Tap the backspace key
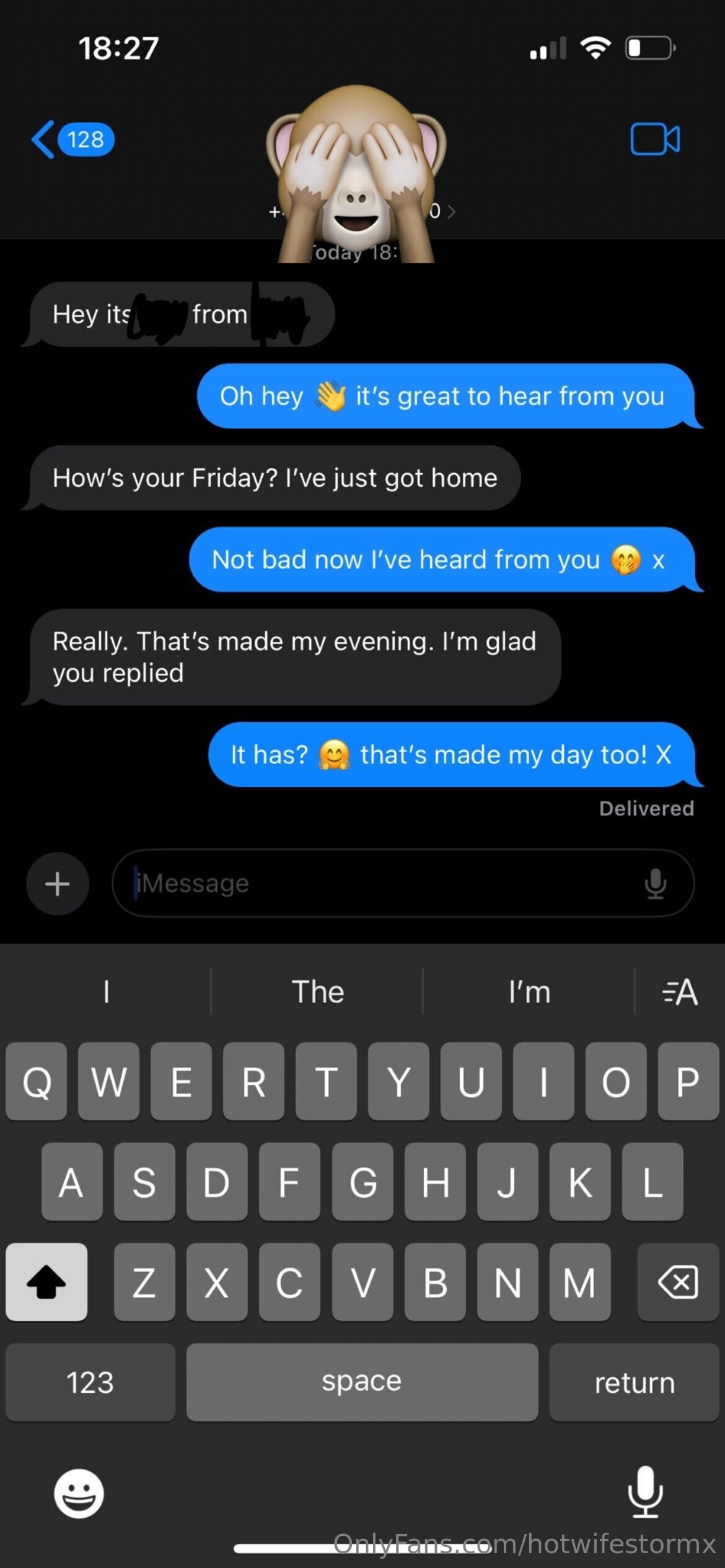 point(678,1281)
